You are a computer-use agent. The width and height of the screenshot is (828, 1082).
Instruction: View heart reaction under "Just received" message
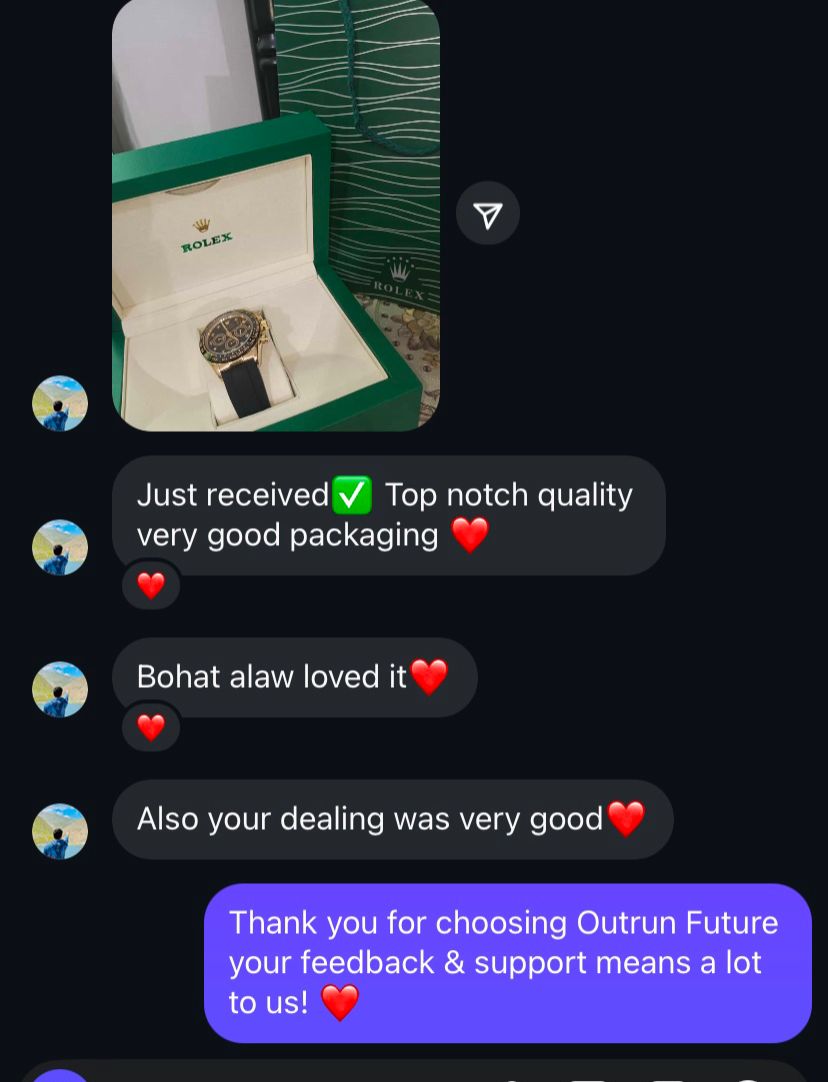point(151,585)
